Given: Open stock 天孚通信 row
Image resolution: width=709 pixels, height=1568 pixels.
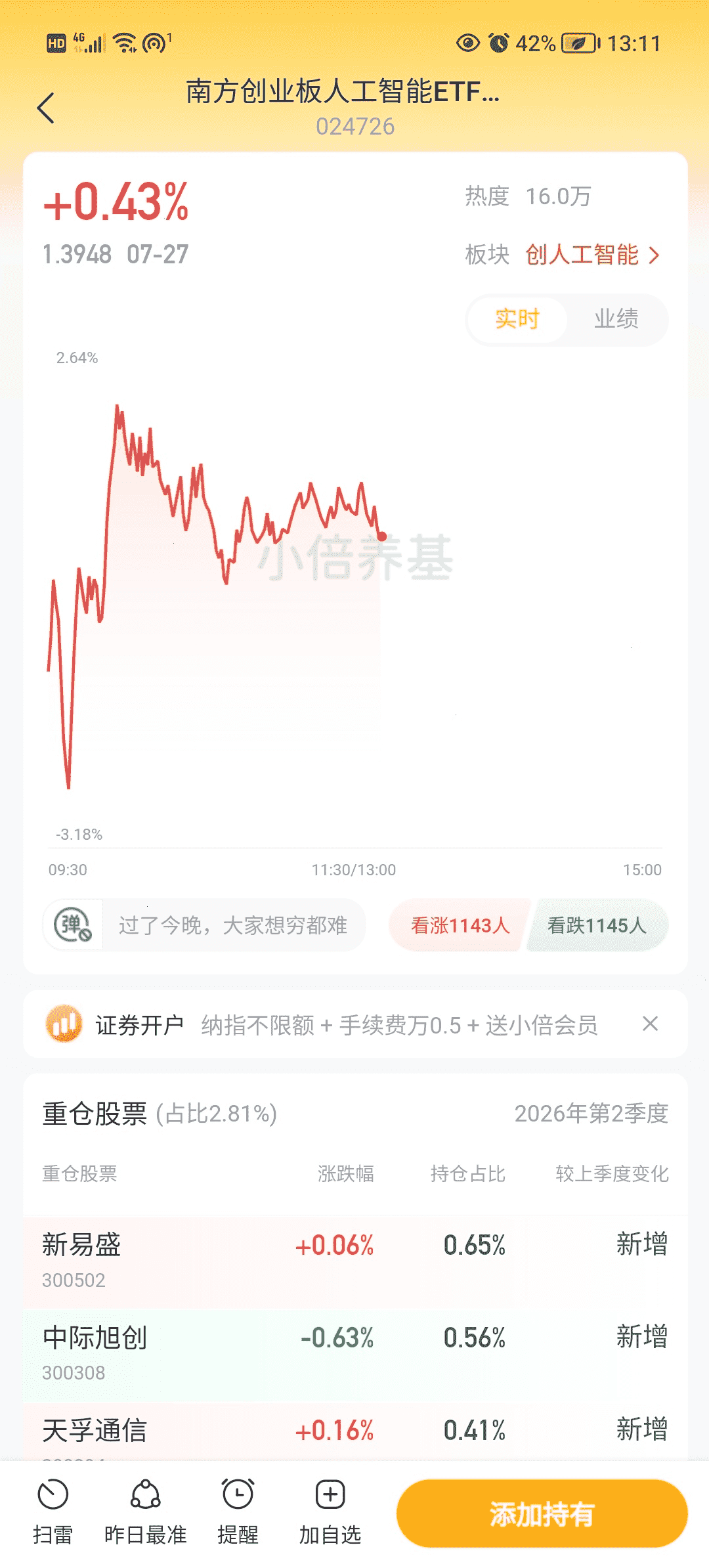Looking at the screenshot, I should [x=355, y=1431].
